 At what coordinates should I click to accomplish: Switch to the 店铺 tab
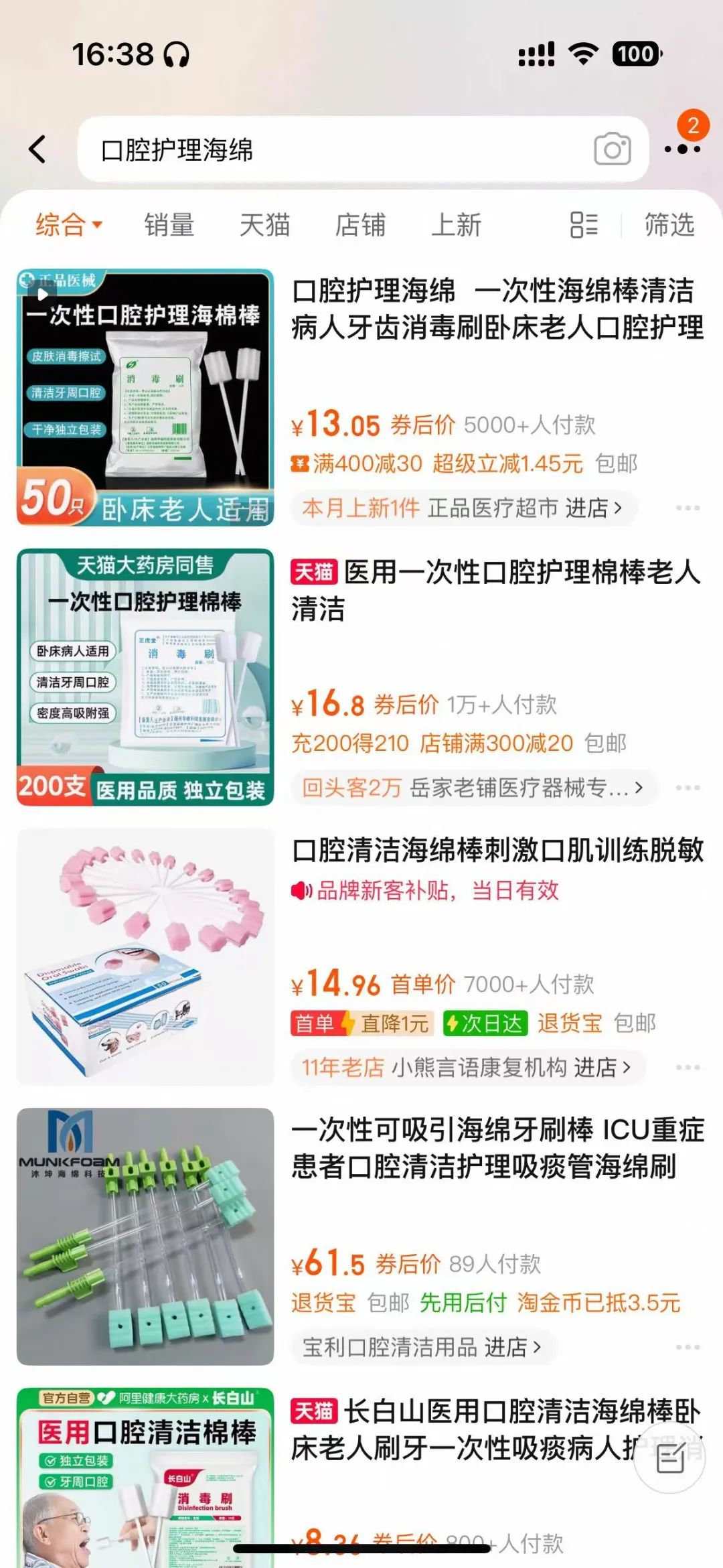coord(360,225)
